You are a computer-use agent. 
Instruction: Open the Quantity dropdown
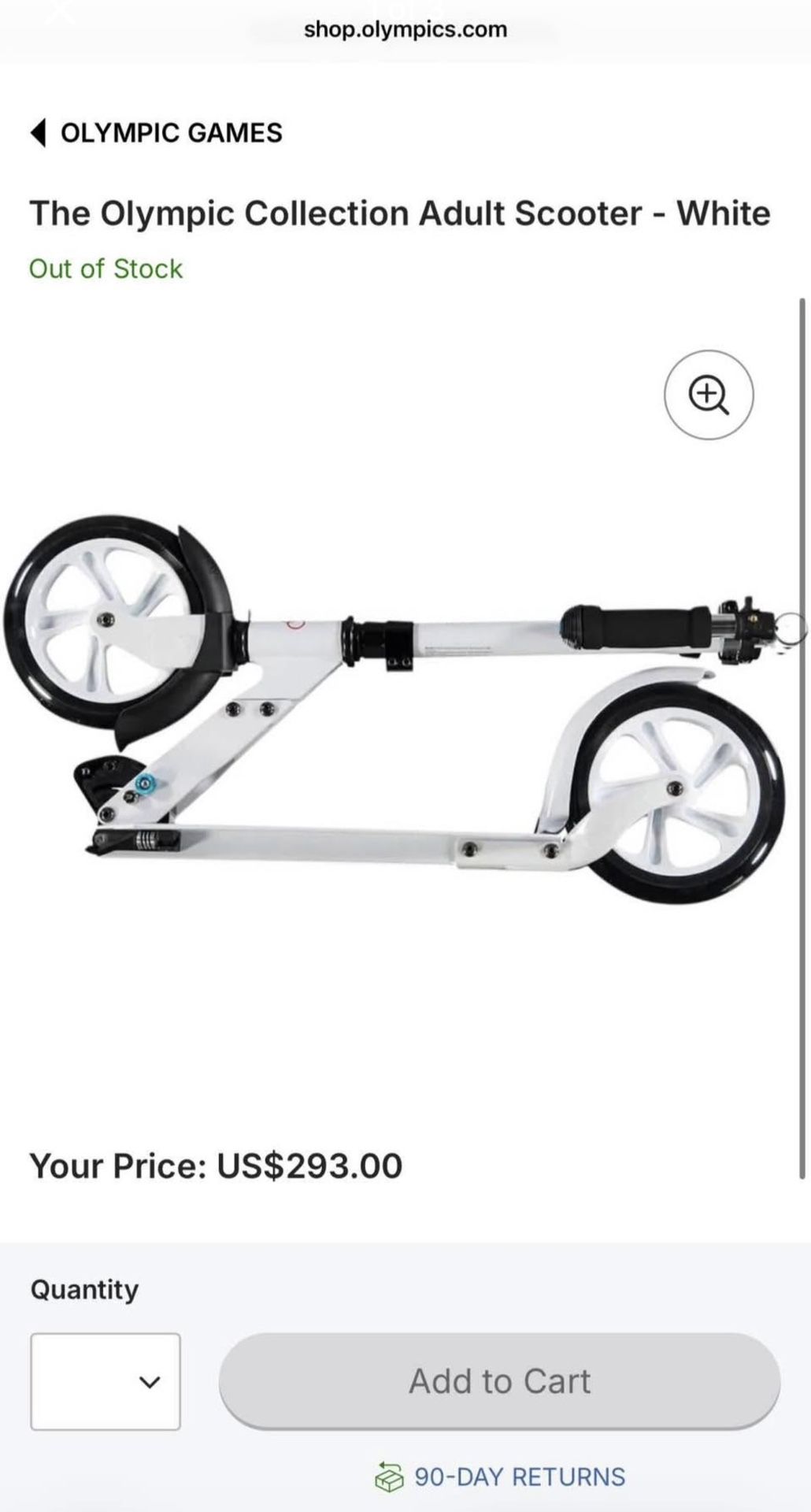pos(106,1381)
